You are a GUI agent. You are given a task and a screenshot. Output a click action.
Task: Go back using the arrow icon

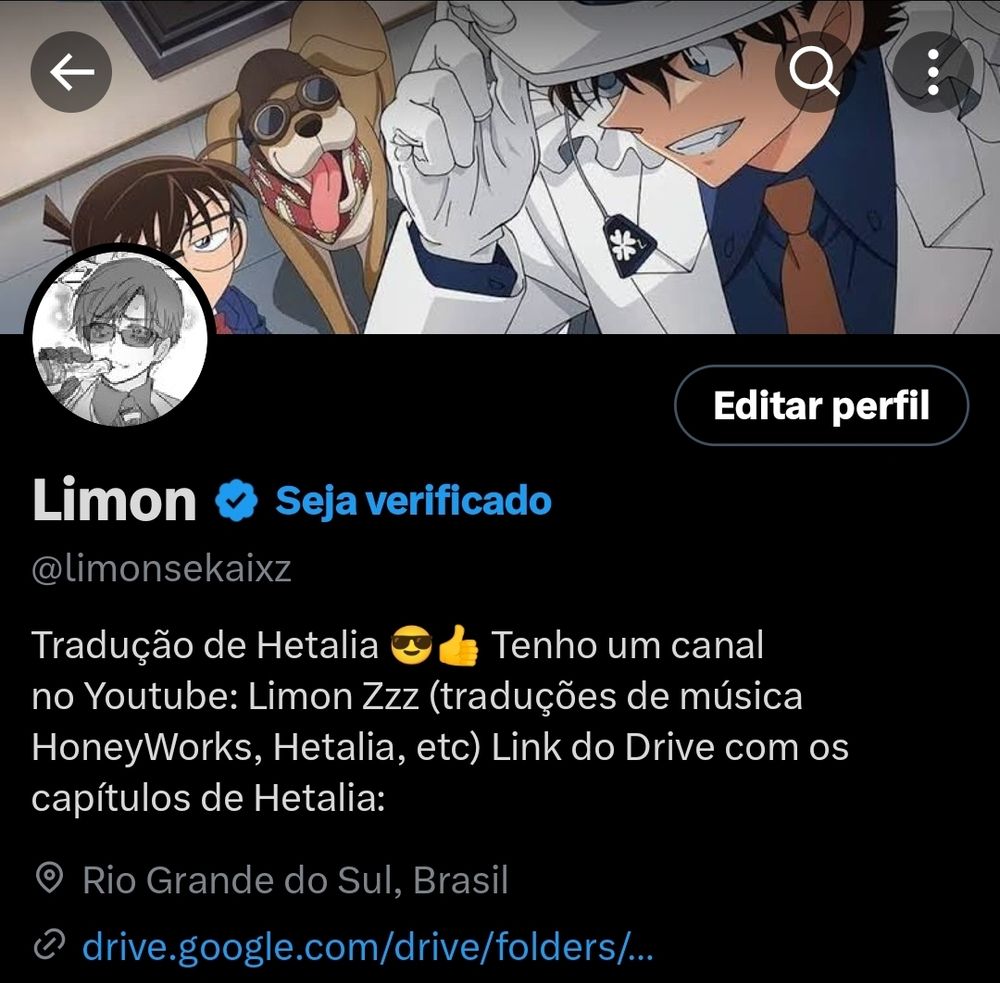[71, 72]
